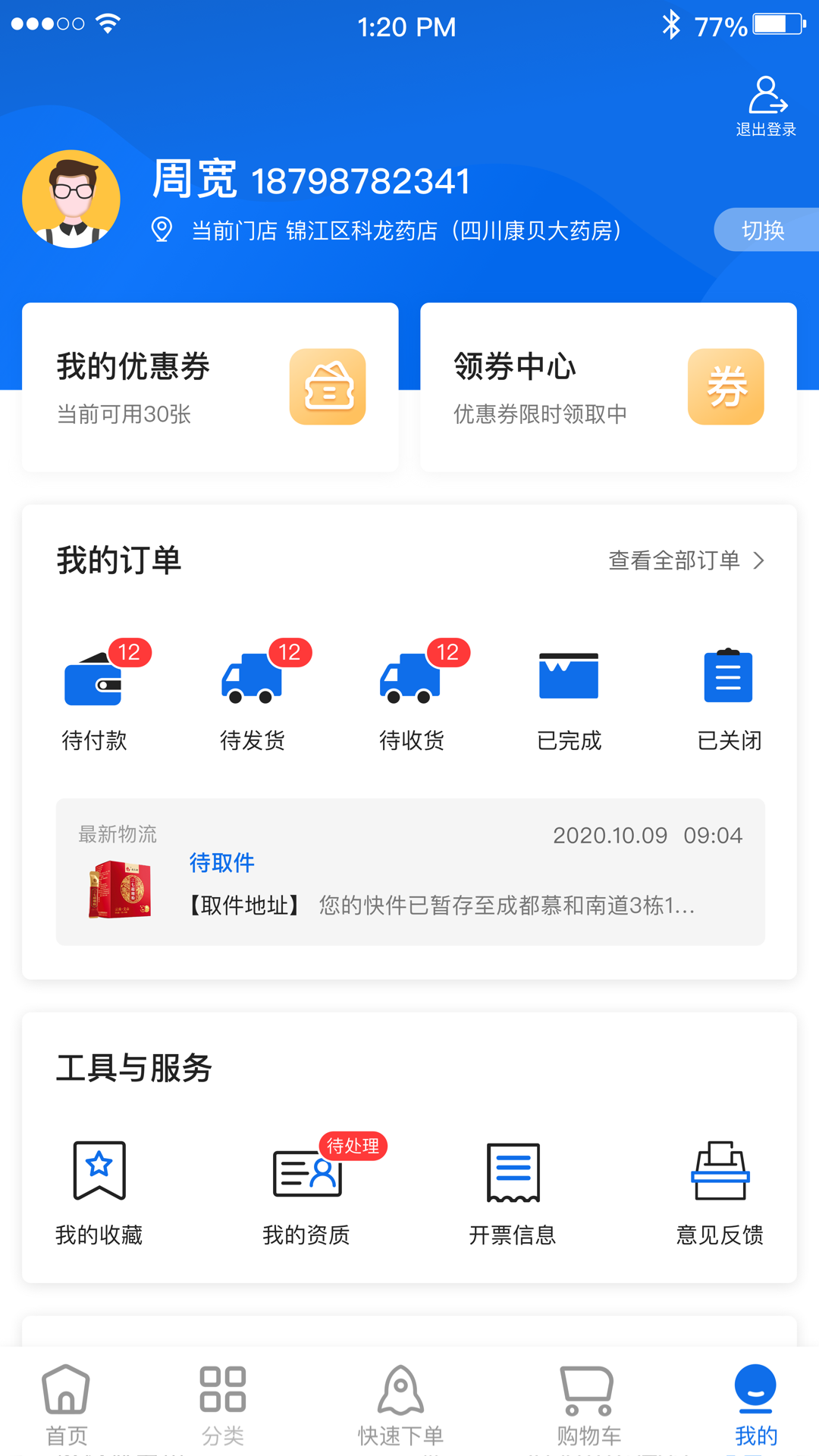This screenshot has height=1456, width=819.
Task: Switch to the 首页 home tab
Action: pos(66,1403)
